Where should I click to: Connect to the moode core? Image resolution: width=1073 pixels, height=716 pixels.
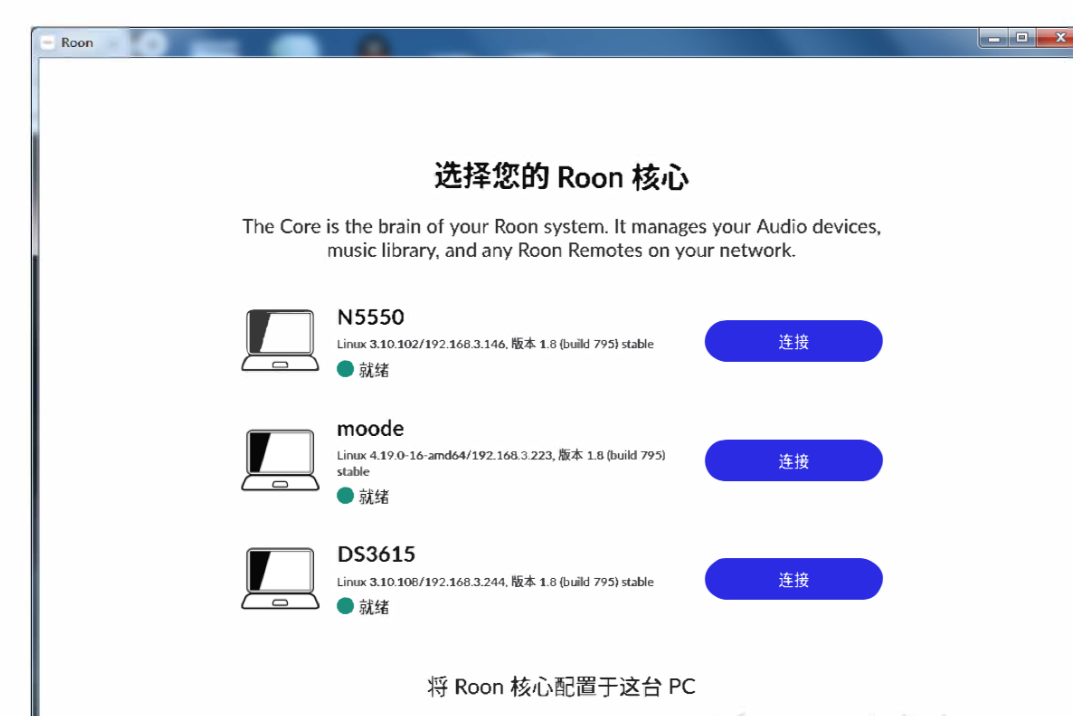pos(793,461)
